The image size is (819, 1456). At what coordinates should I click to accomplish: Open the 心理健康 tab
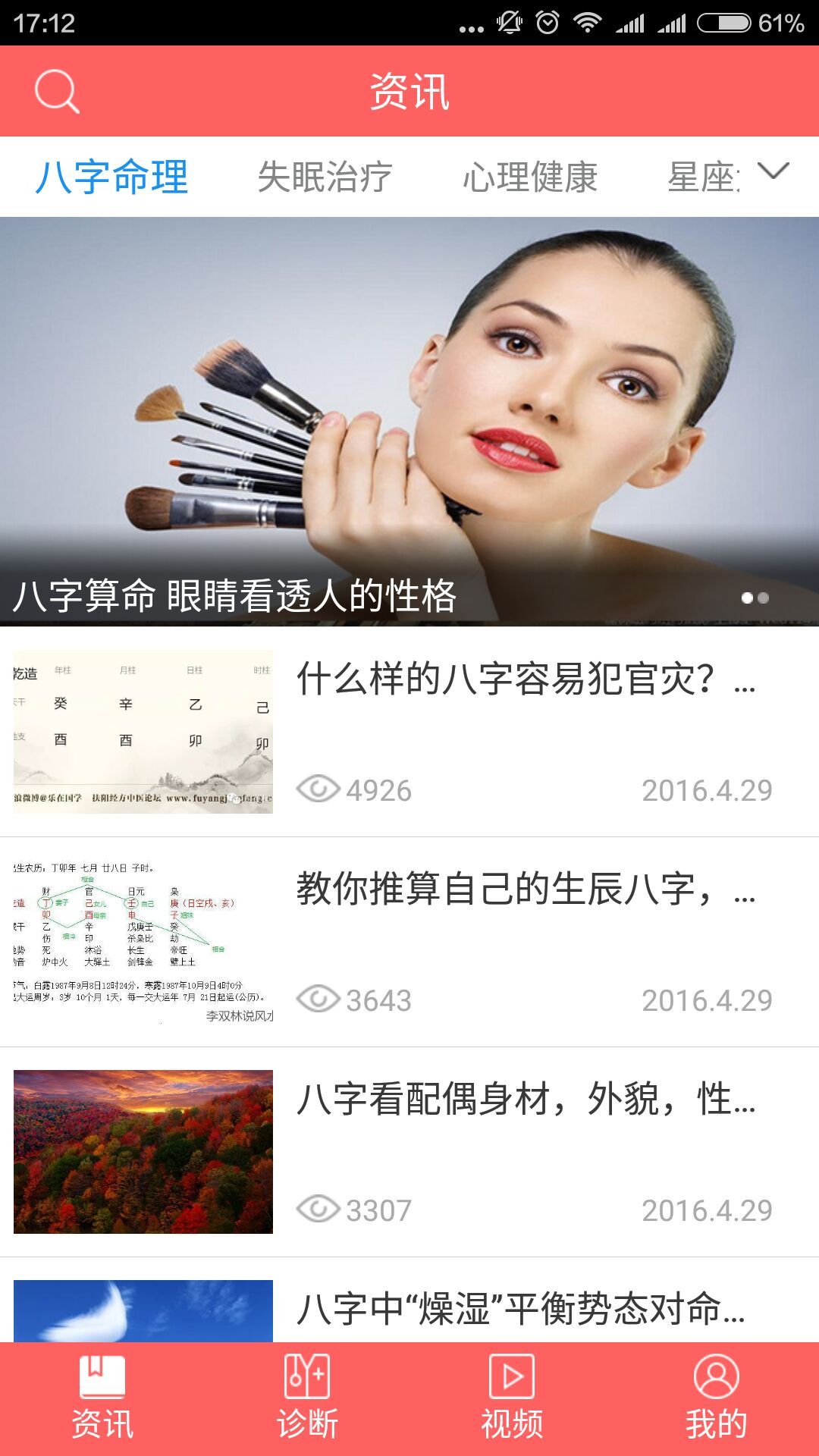click(531, 176)
